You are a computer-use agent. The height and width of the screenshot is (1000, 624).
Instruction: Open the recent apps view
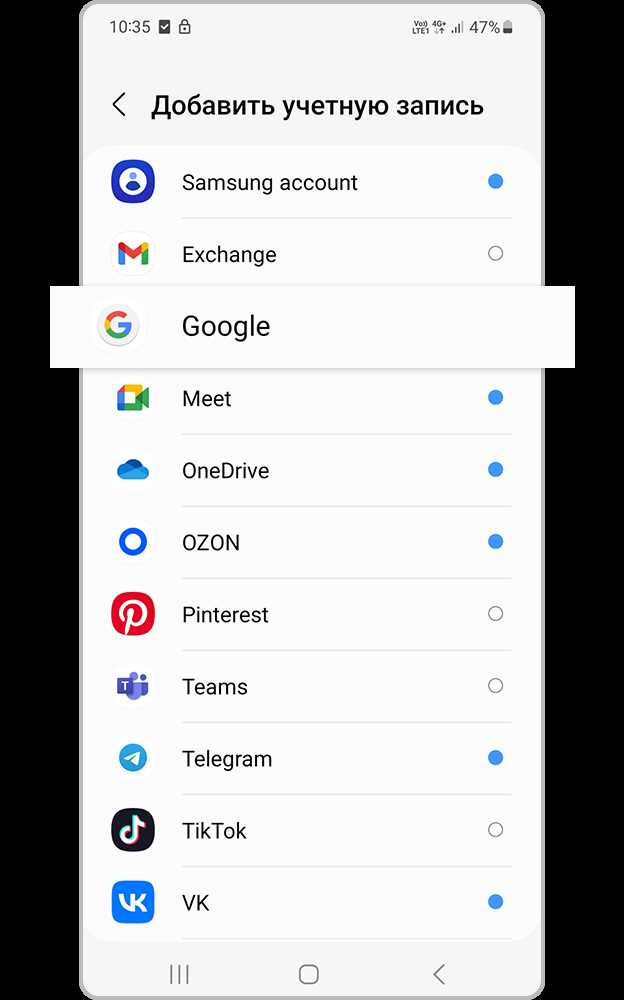[179, 974]
